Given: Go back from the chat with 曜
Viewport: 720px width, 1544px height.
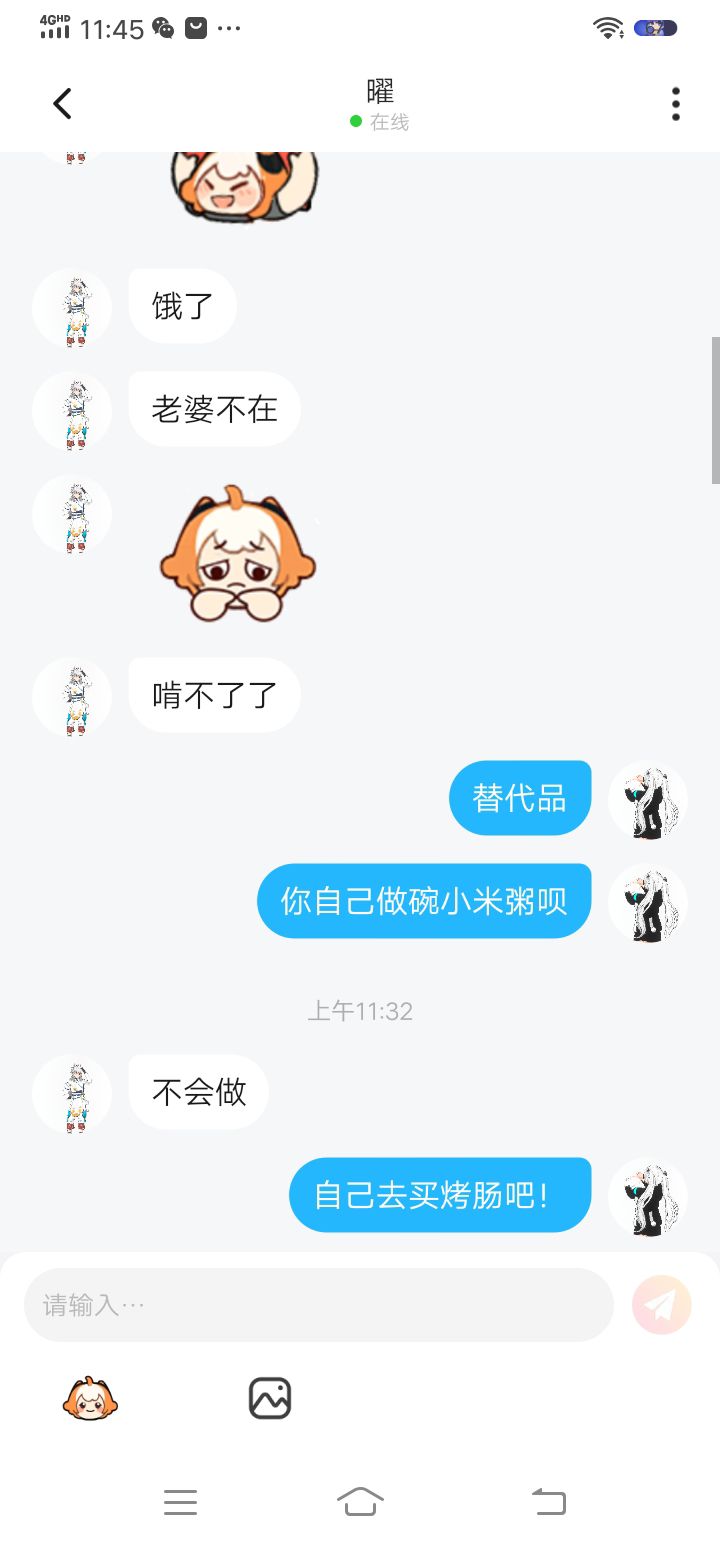Looking at the screenshot, I should pos(63,103).
